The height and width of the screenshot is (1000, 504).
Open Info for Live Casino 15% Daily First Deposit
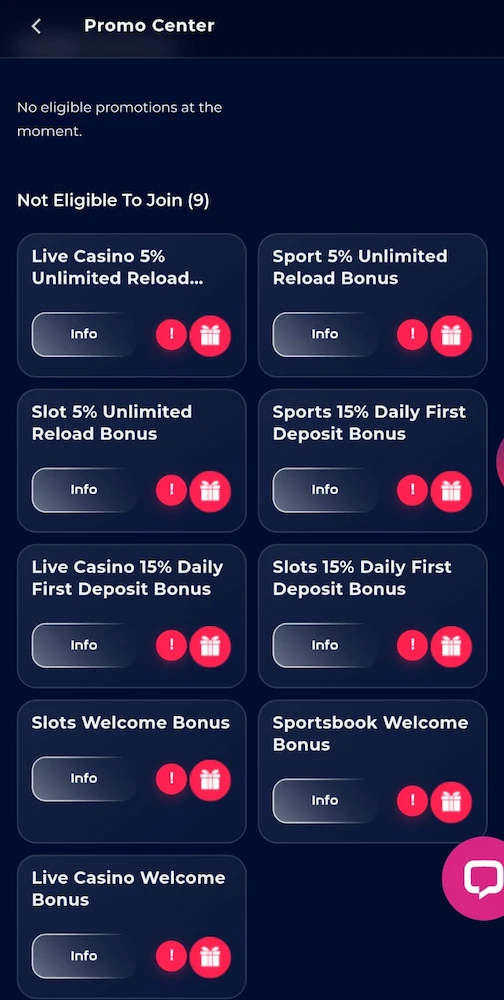[x=84, y=645]
